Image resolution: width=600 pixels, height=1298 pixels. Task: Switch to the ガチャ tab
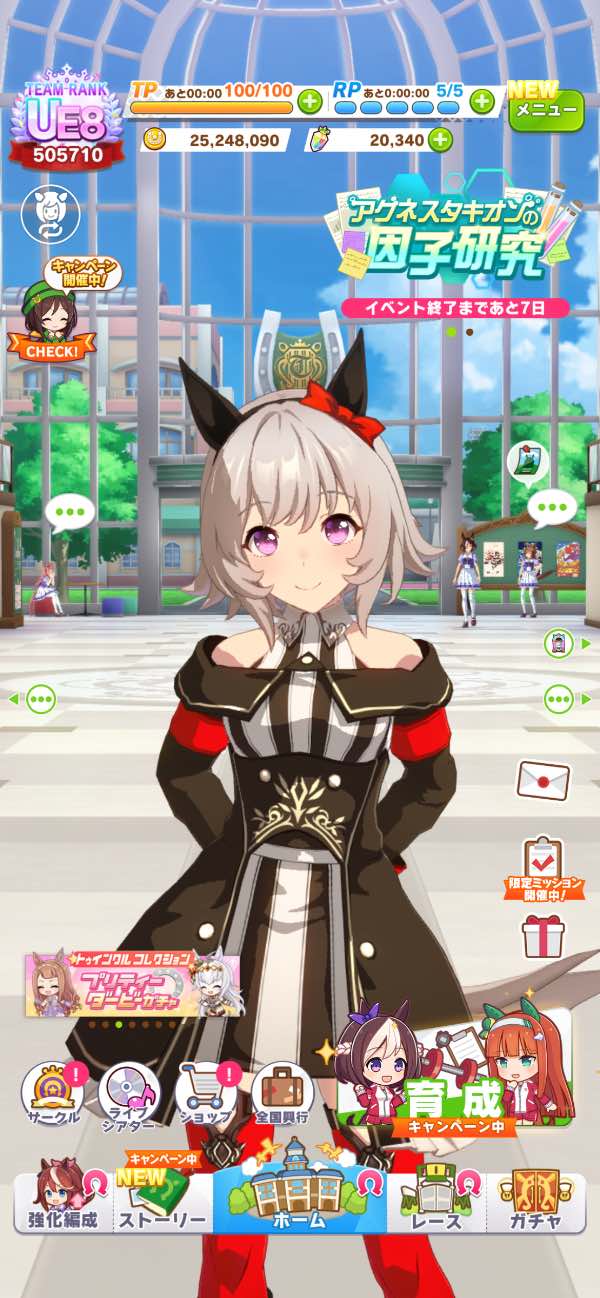coord(535,1200)
